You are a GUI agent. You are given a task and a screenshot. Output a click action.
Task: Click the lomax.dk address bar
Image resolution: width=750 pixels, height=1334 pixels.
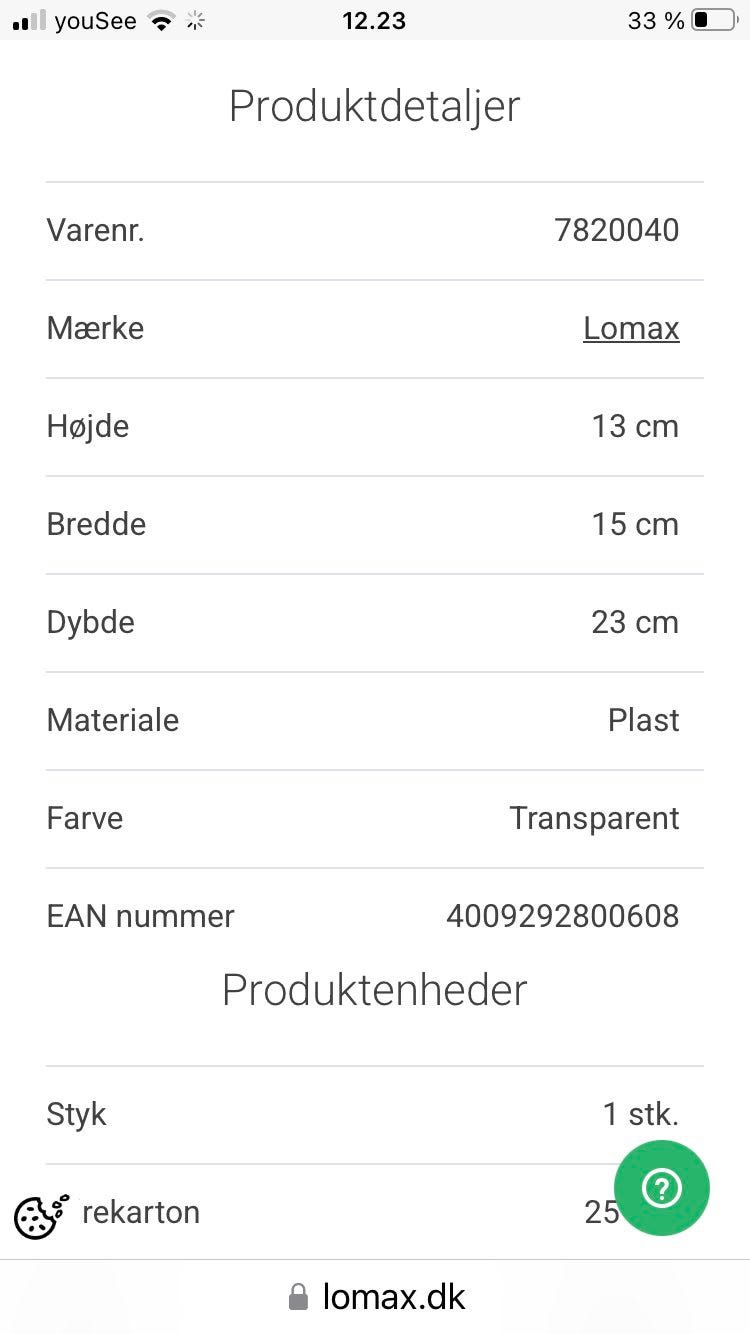[x=393, y=1296]
